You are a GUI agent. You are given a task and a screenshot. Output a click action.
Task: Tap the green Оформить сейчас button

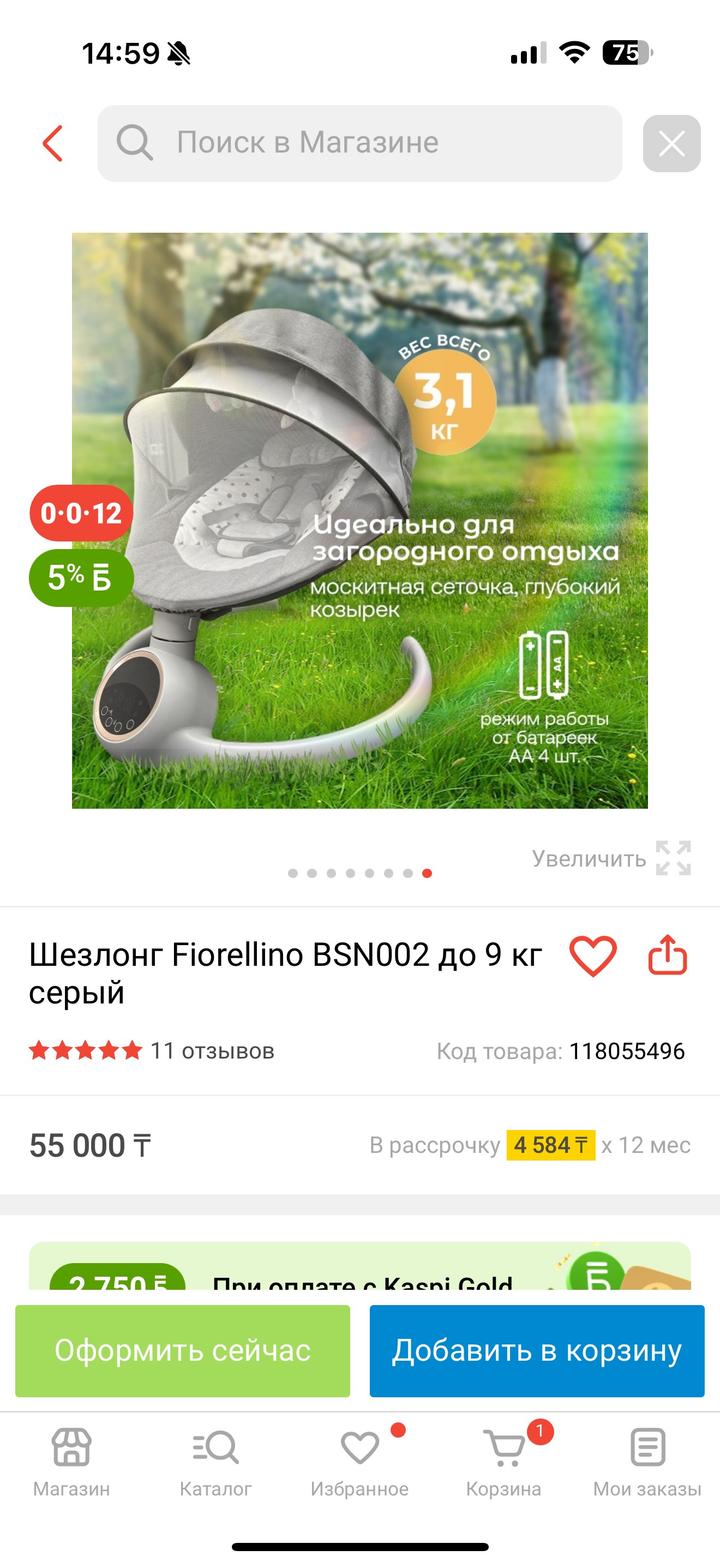(x=182, y=1350)
